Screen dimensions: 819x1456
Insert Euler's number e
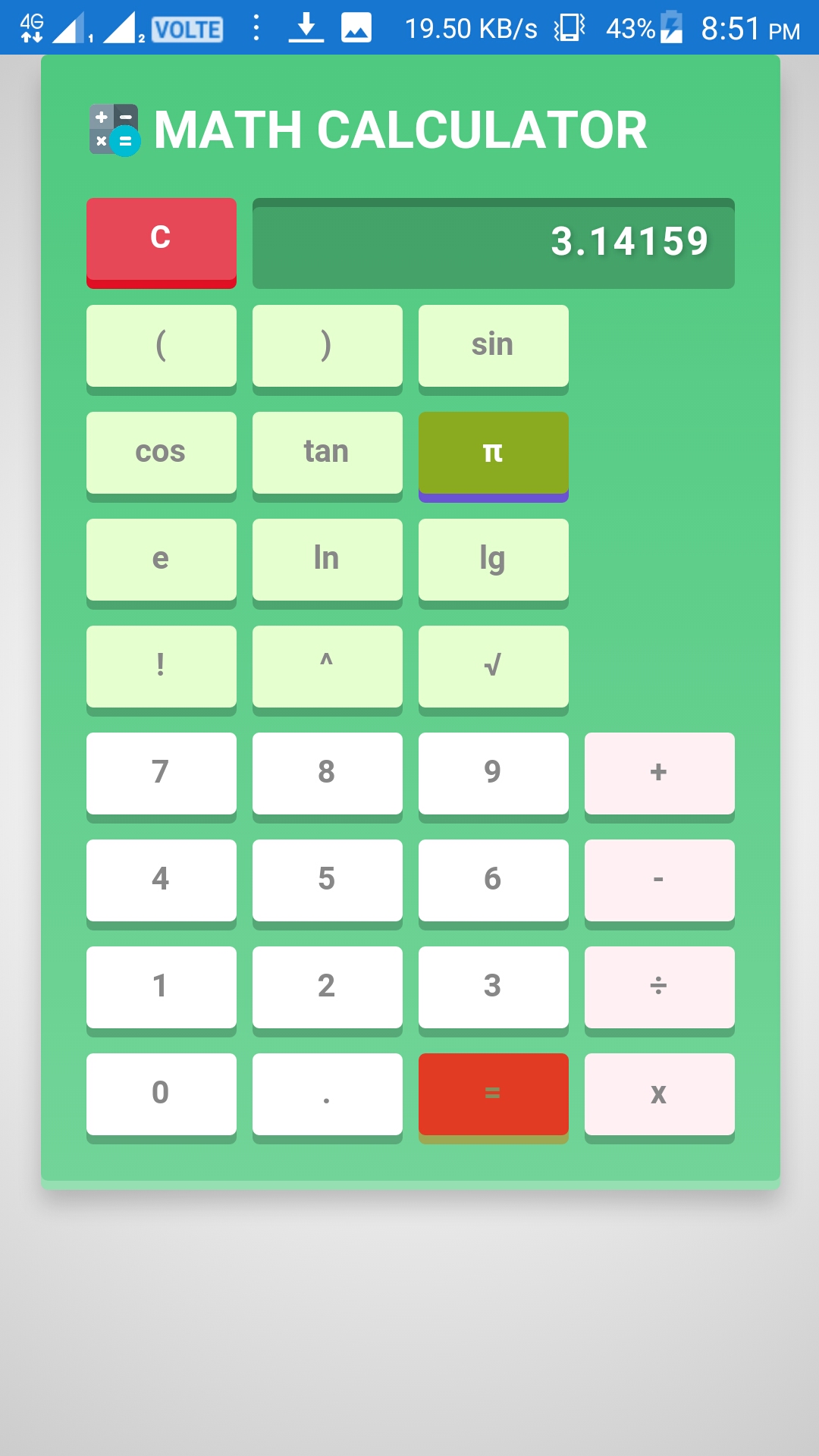161,560
